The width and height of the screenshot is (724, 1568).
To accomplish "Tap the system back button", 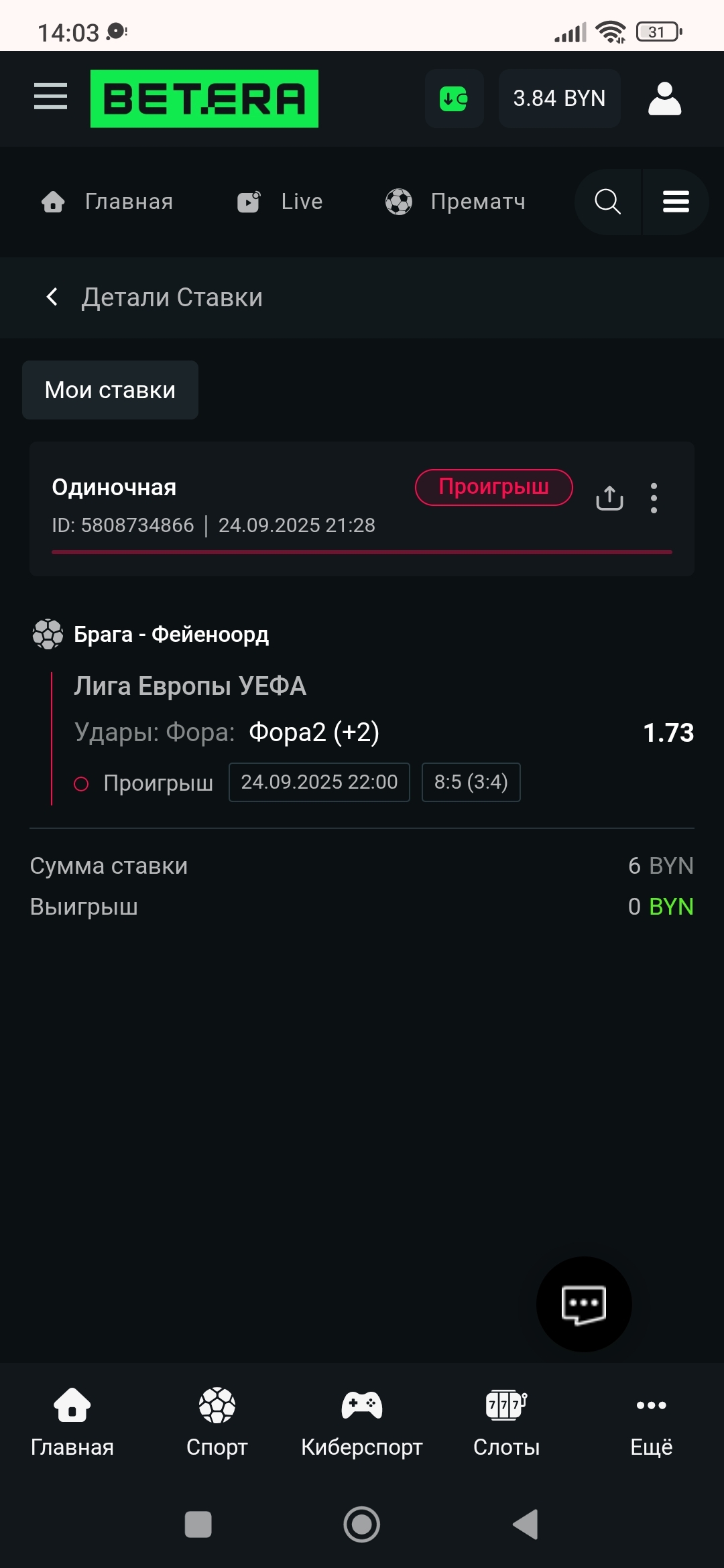I will click(x=526, y=1524).
